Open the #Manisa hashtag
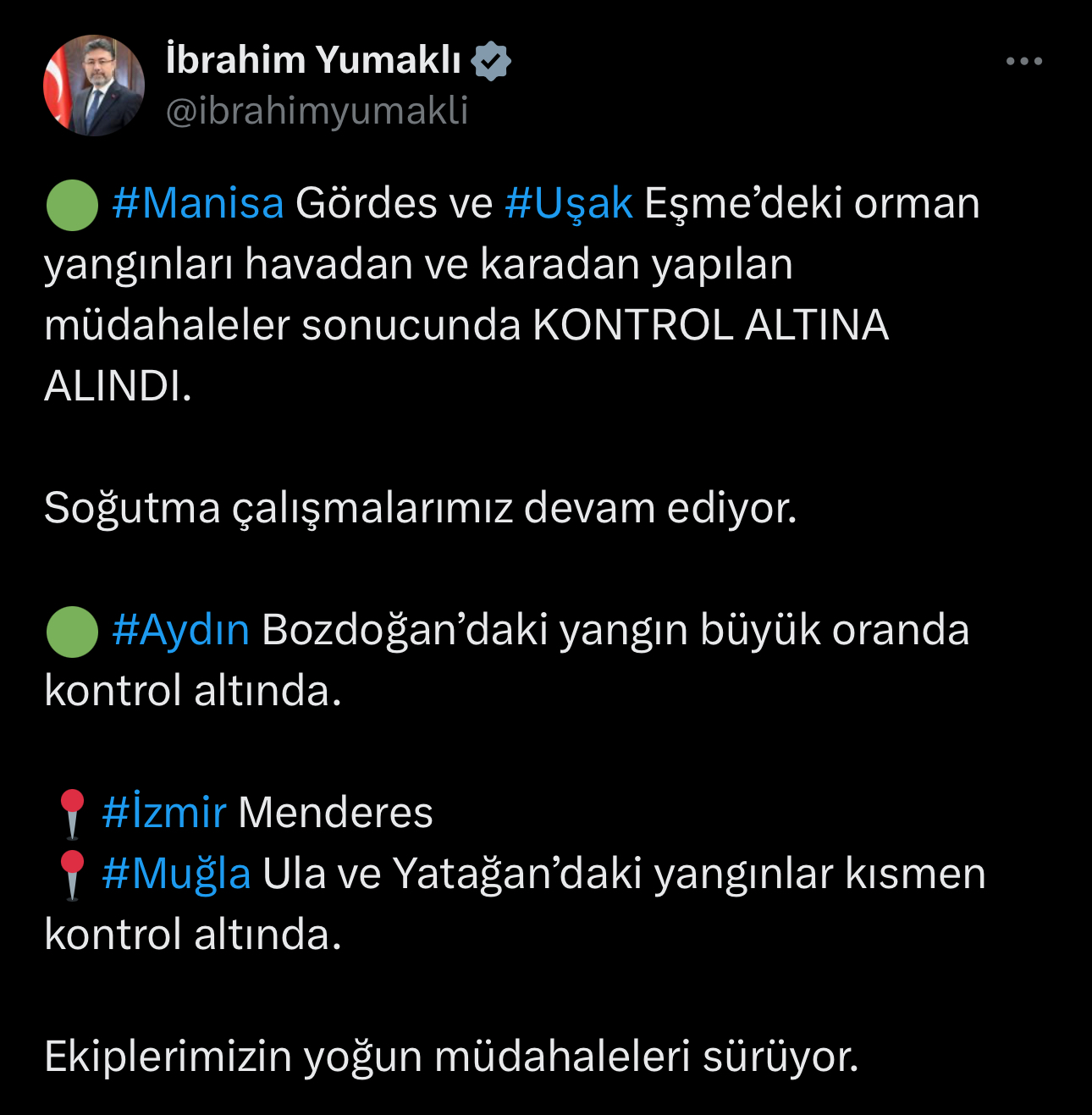1092x1115 pixels. coord(198,204)
